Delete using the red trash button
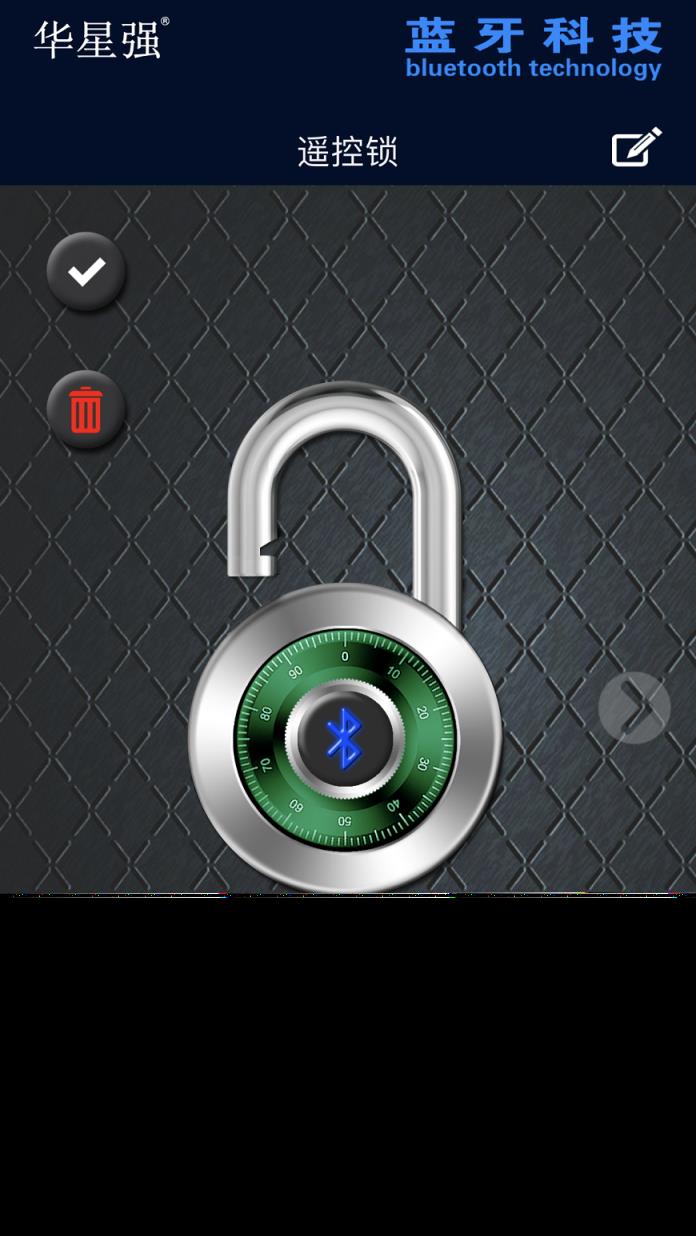Image resolution: width=696 pixels, height=1236 pixels. click(86, 410)
